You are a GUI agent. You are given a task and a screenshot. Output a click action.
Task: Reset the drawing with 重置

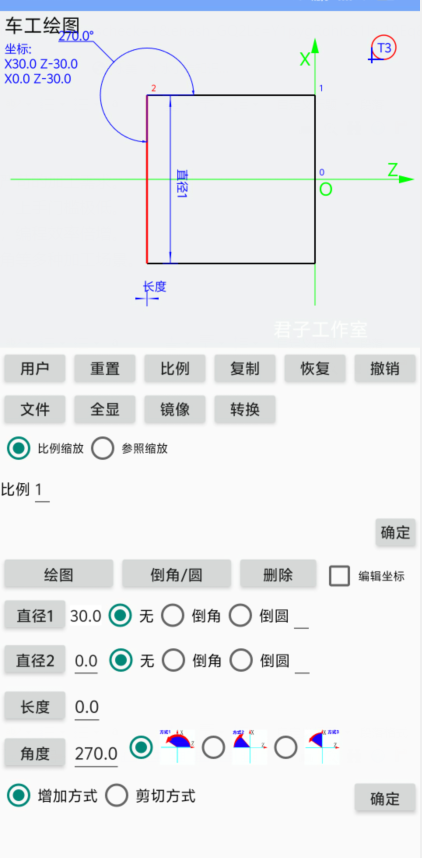point(105,368)
